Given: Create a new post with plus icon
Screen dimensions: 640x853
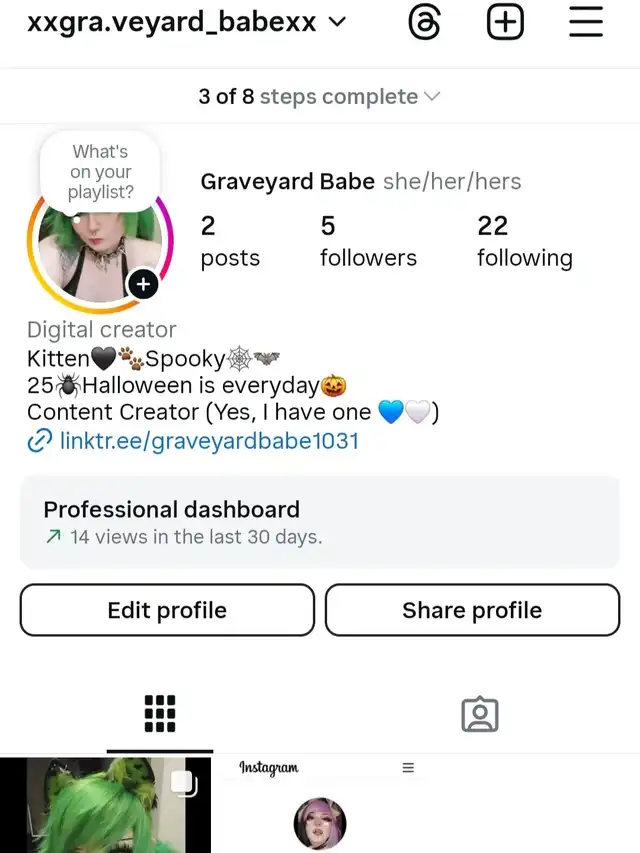Looking at the screenshot, I should click(505, 23).
